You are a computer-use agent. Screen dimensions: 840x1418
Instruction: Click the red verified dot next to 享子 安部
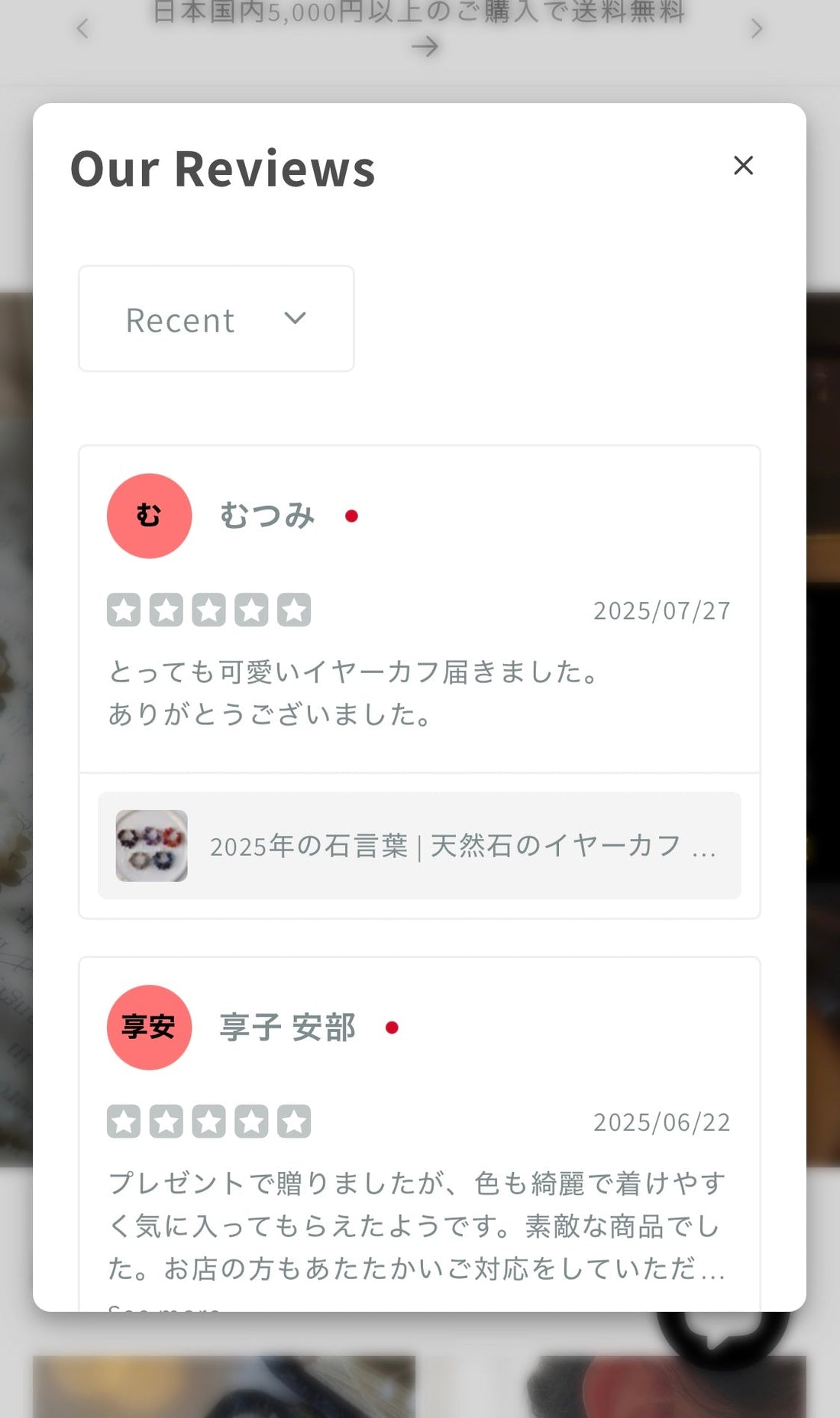392,1027
